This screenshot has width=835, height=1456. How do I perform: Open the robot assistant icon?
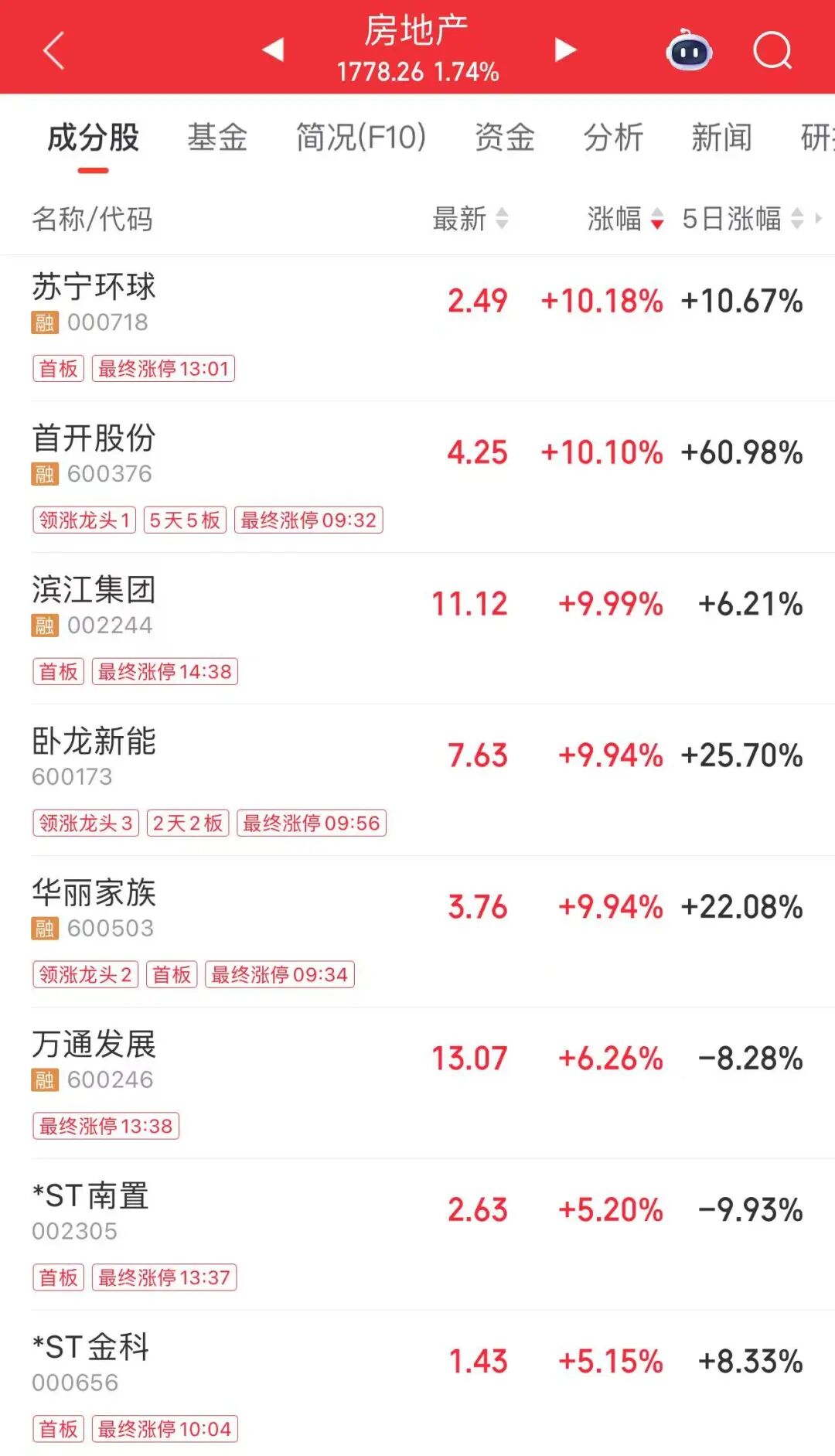(x=689, y=51)
